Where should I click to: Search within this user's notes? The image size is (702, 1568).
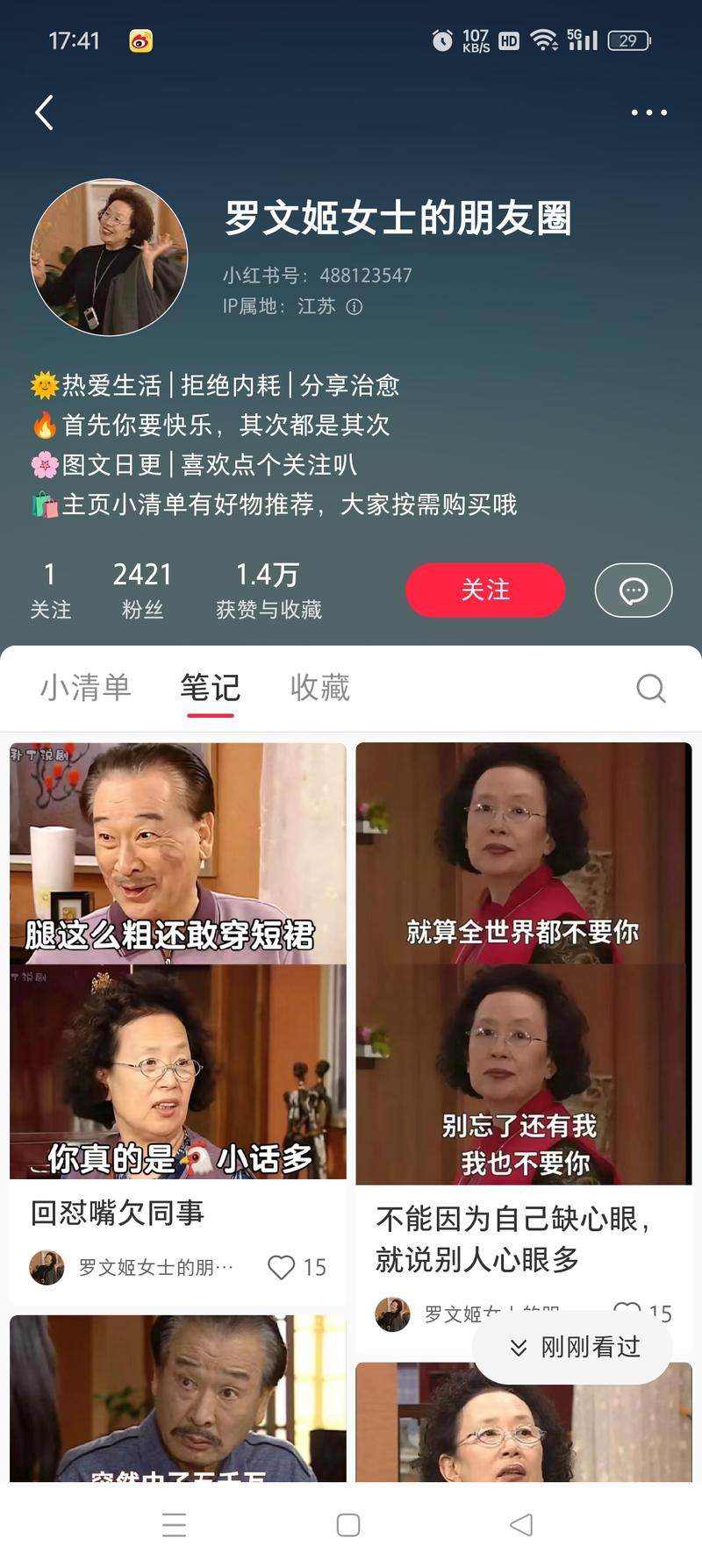coord(650,689)
